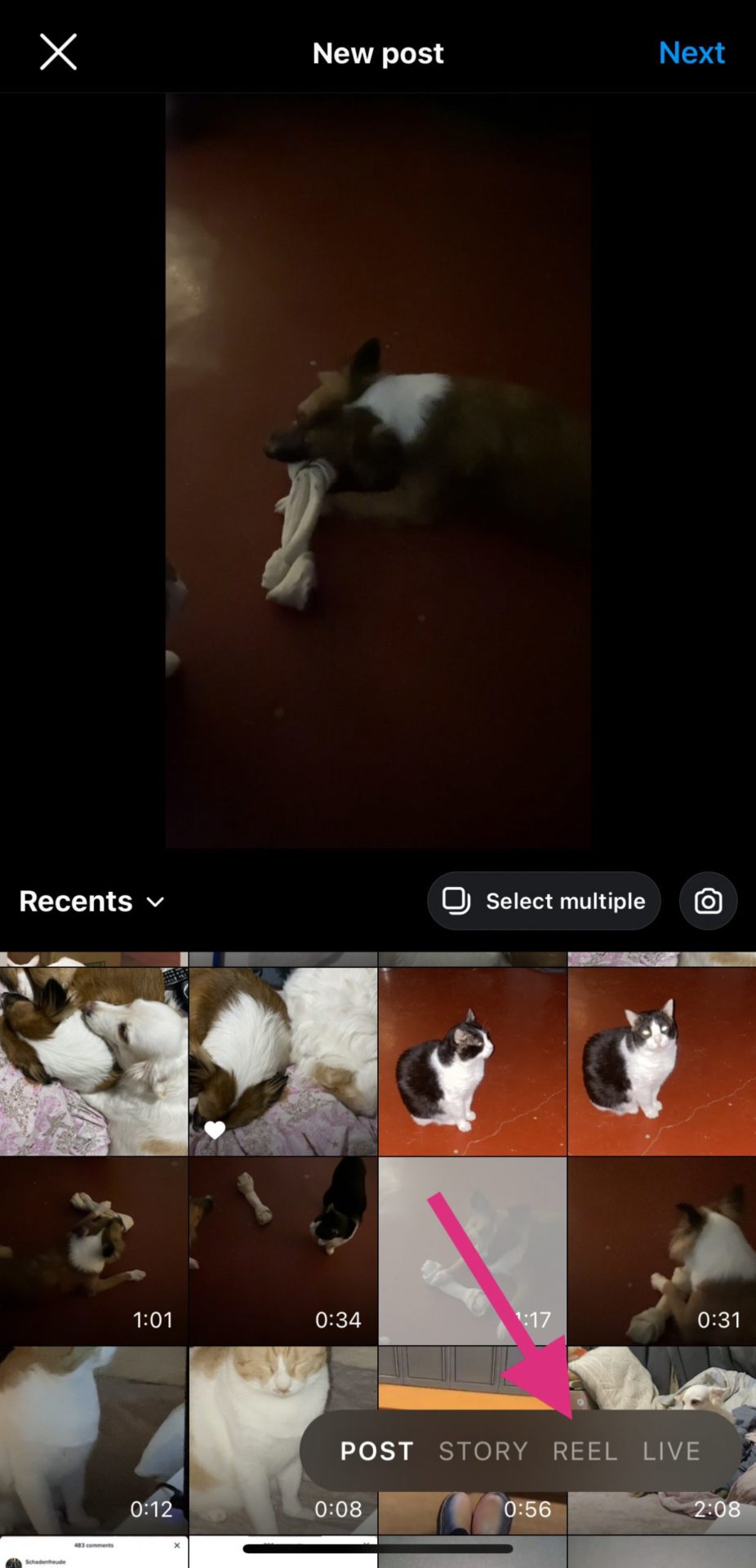Open the camera to capture media
The width and height of the screenshot is (756, 1568).
(708, 901)
